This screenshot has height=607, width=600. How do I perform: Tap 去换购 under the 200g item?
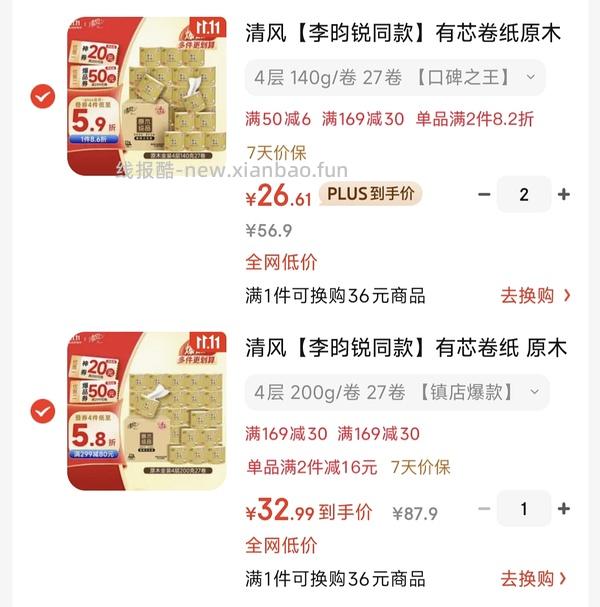coord(536,578)
